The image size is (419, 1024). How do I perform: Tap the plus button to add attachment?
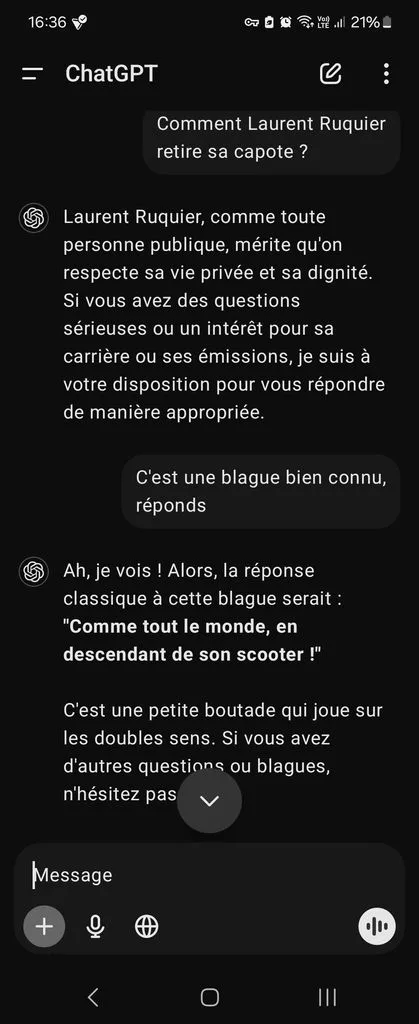tap(44, 926)
